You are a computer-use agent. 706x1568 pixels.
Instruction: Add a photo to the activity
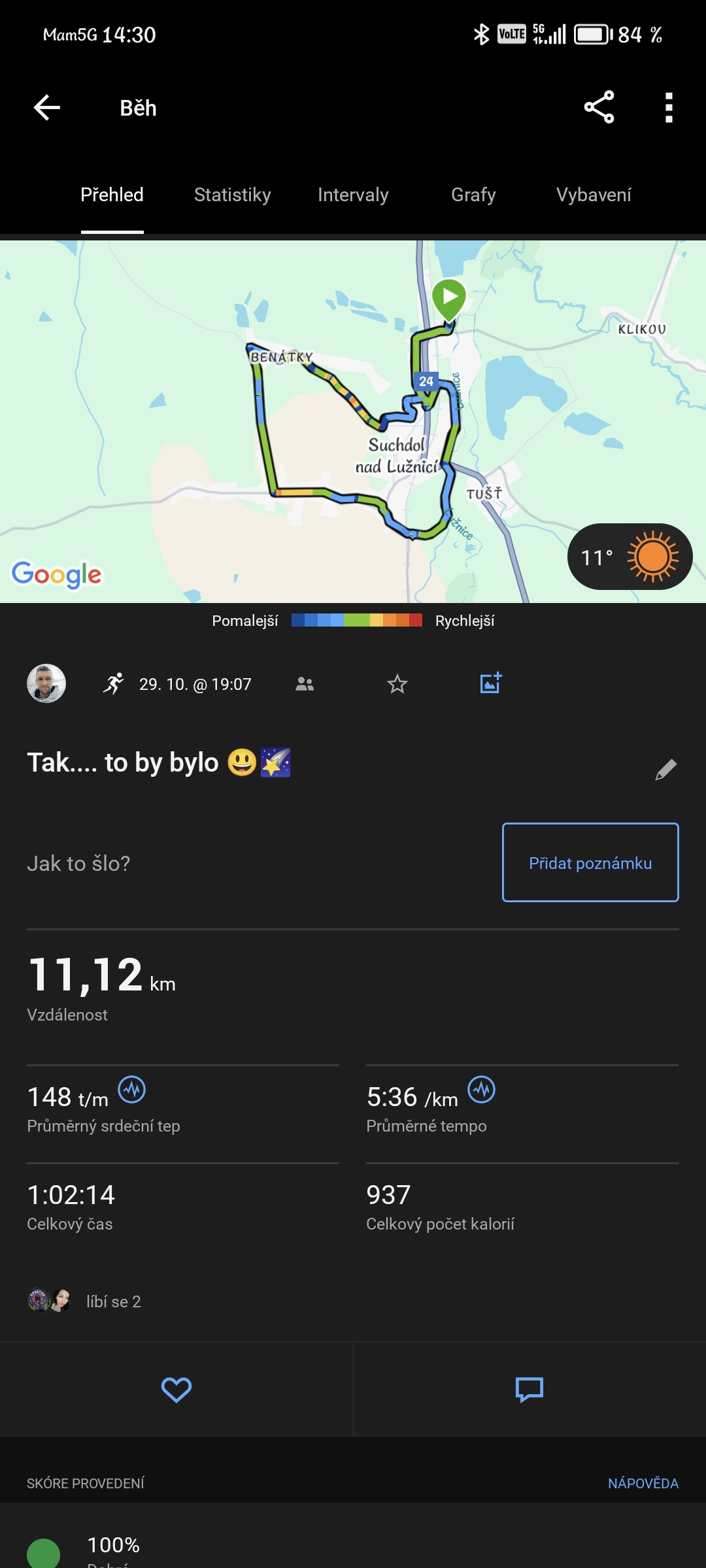(x=490, y=683)
